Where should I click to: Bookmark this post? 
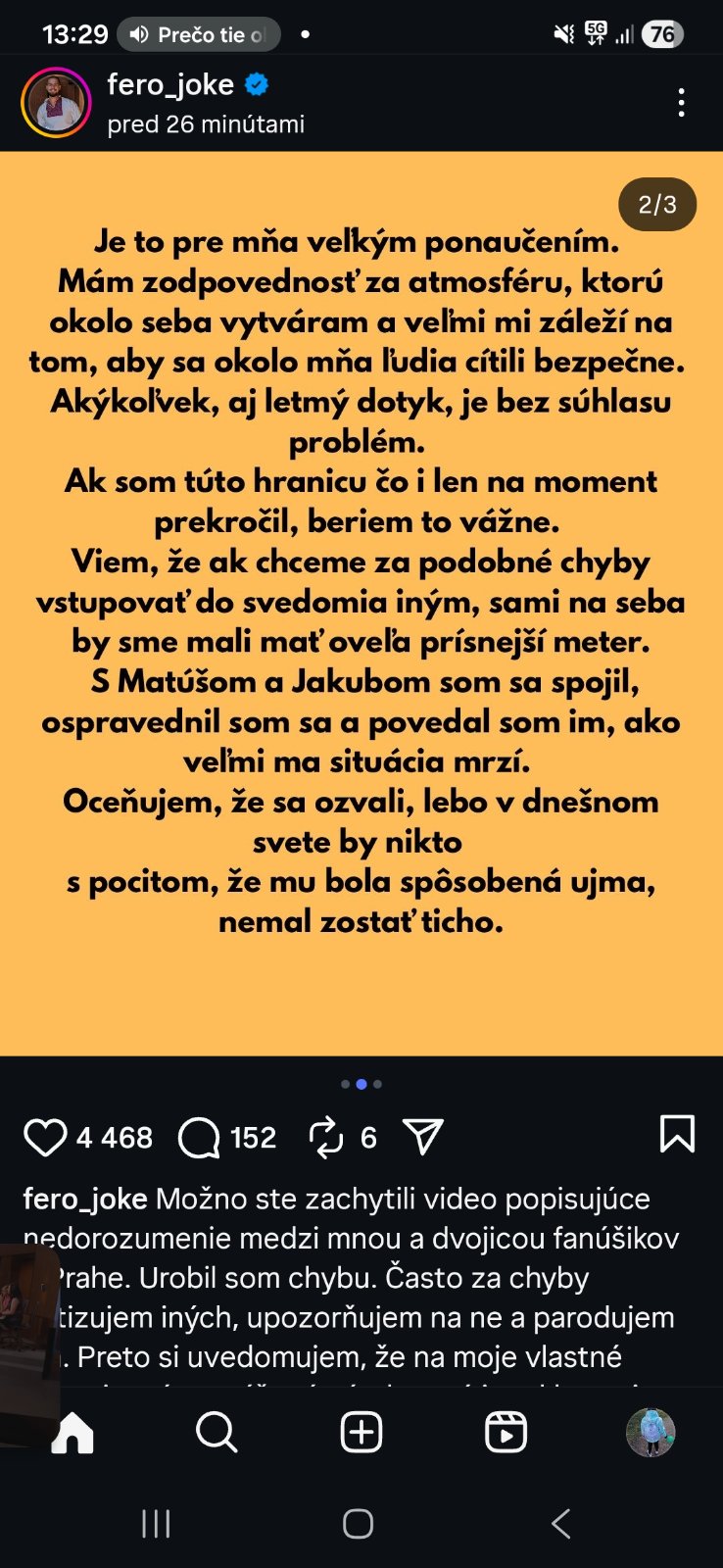click(677, 1135)
